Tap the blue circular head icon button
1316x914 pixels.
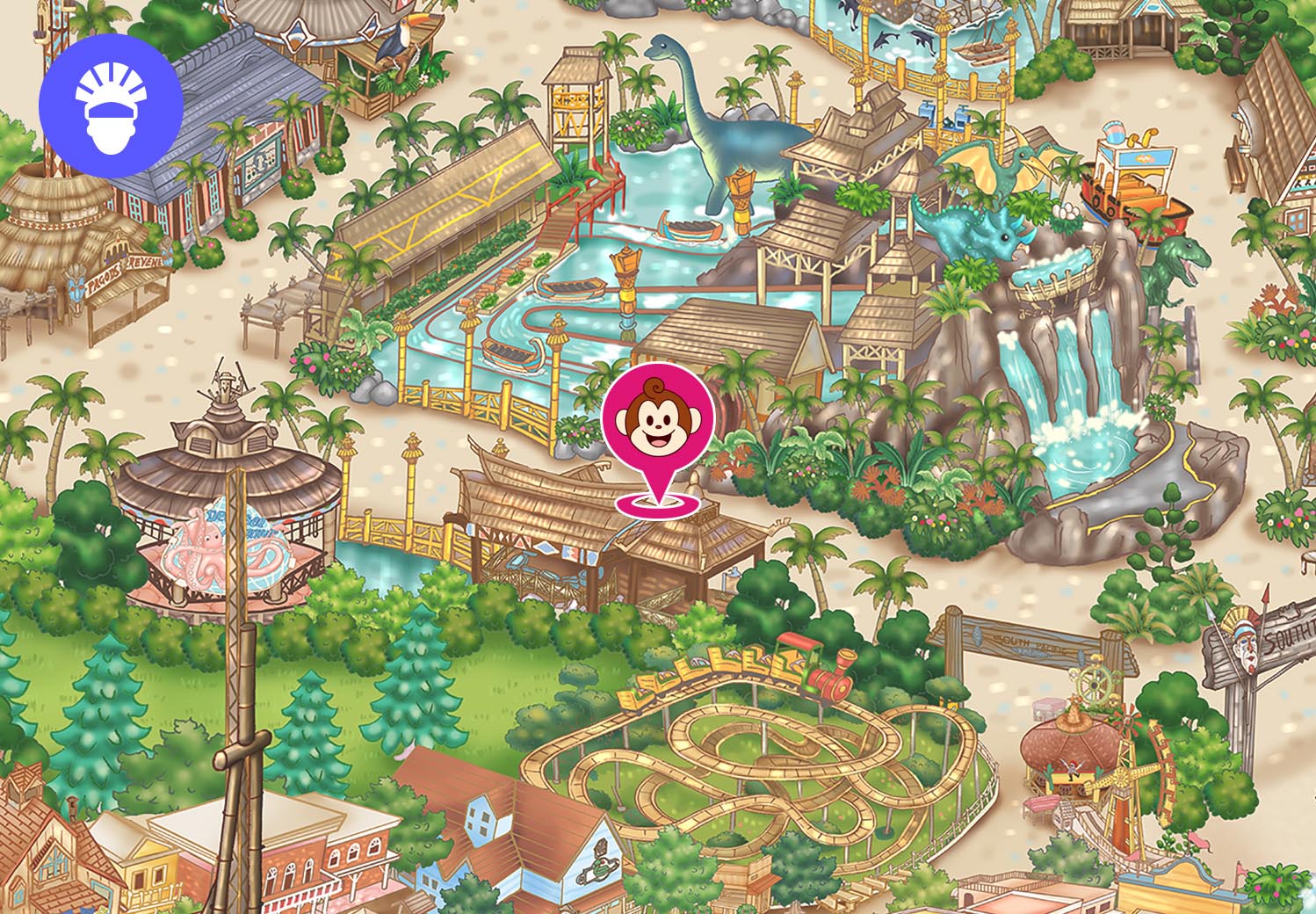[x=111, y=107]
